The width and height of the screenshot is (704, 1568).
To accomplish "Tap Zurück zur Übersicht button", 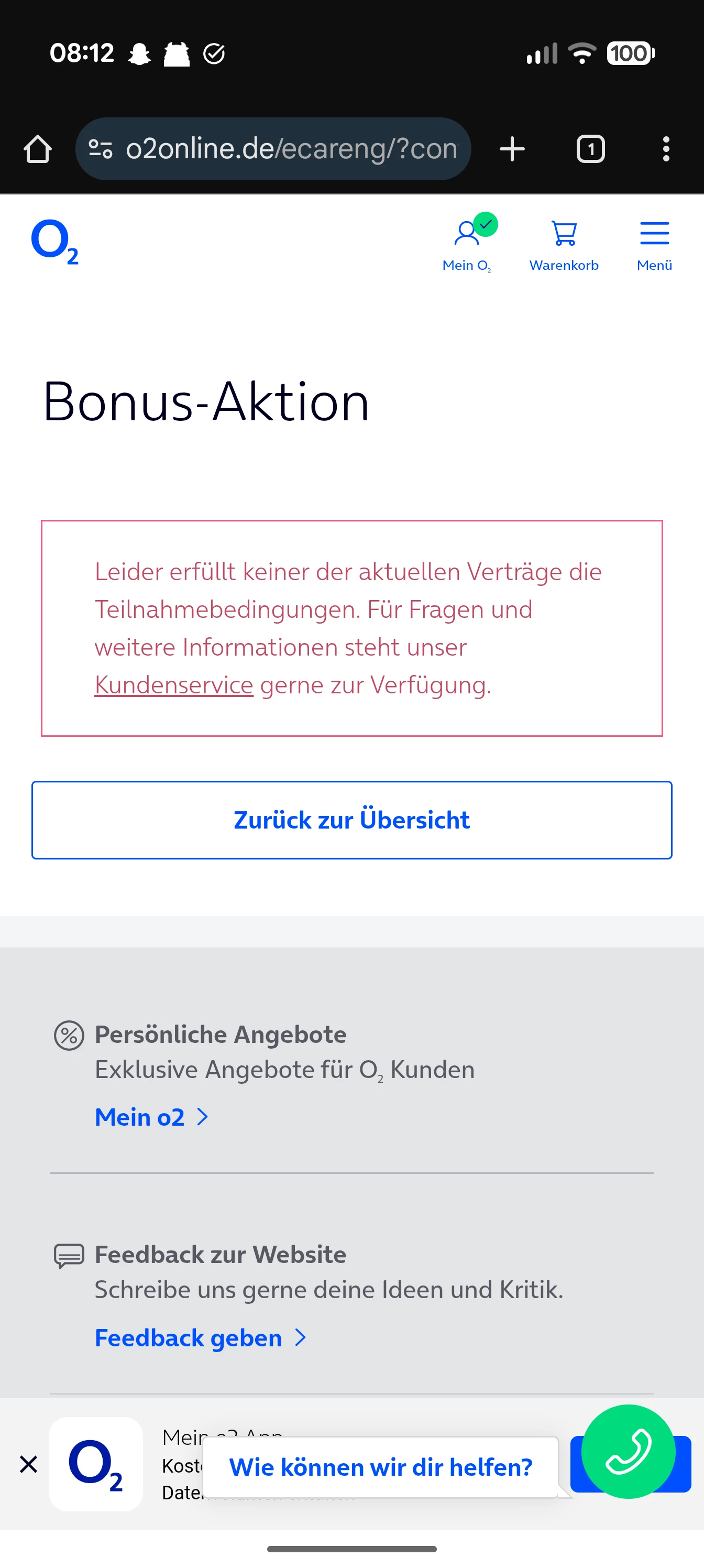I will [x=351, y=820].
